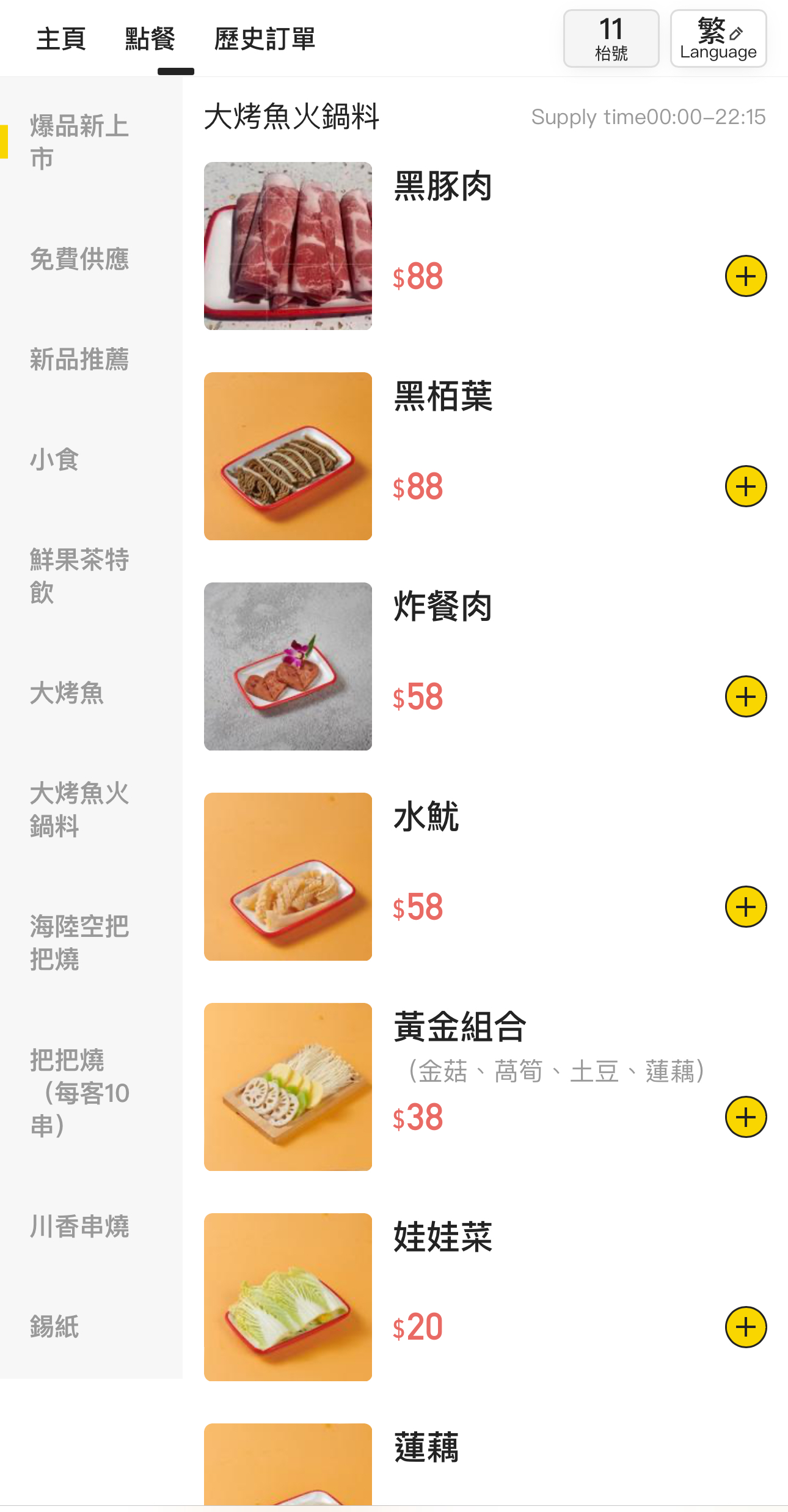Add 娃娃菜 with the plus button
The height and width of the screenshot is (1512, 788).
(746, 1327)
